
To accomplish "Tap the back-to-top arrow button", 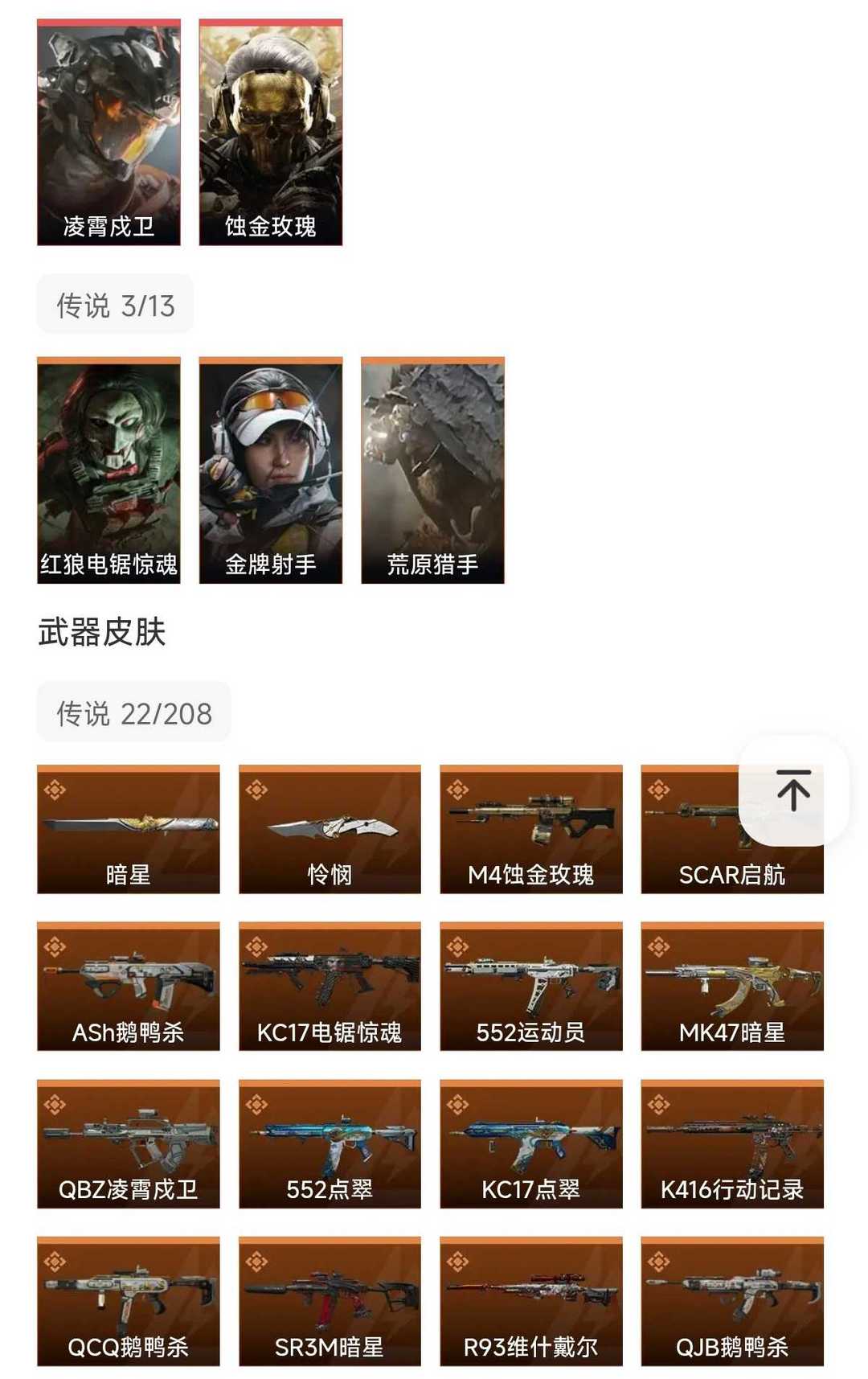I will (x=793, y=790).
